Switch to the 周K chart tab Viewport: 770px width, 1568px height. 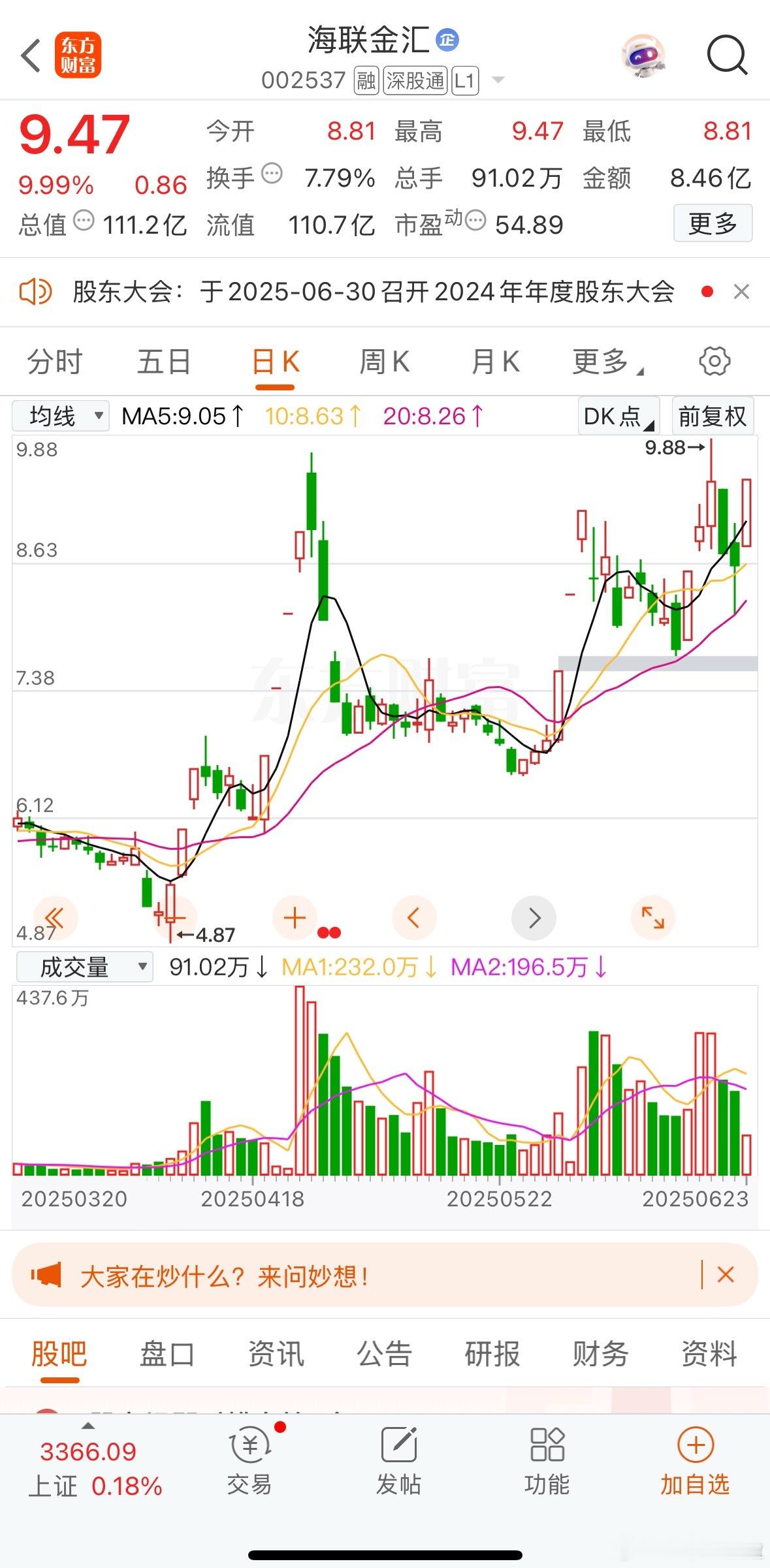[x=384, y=362]
